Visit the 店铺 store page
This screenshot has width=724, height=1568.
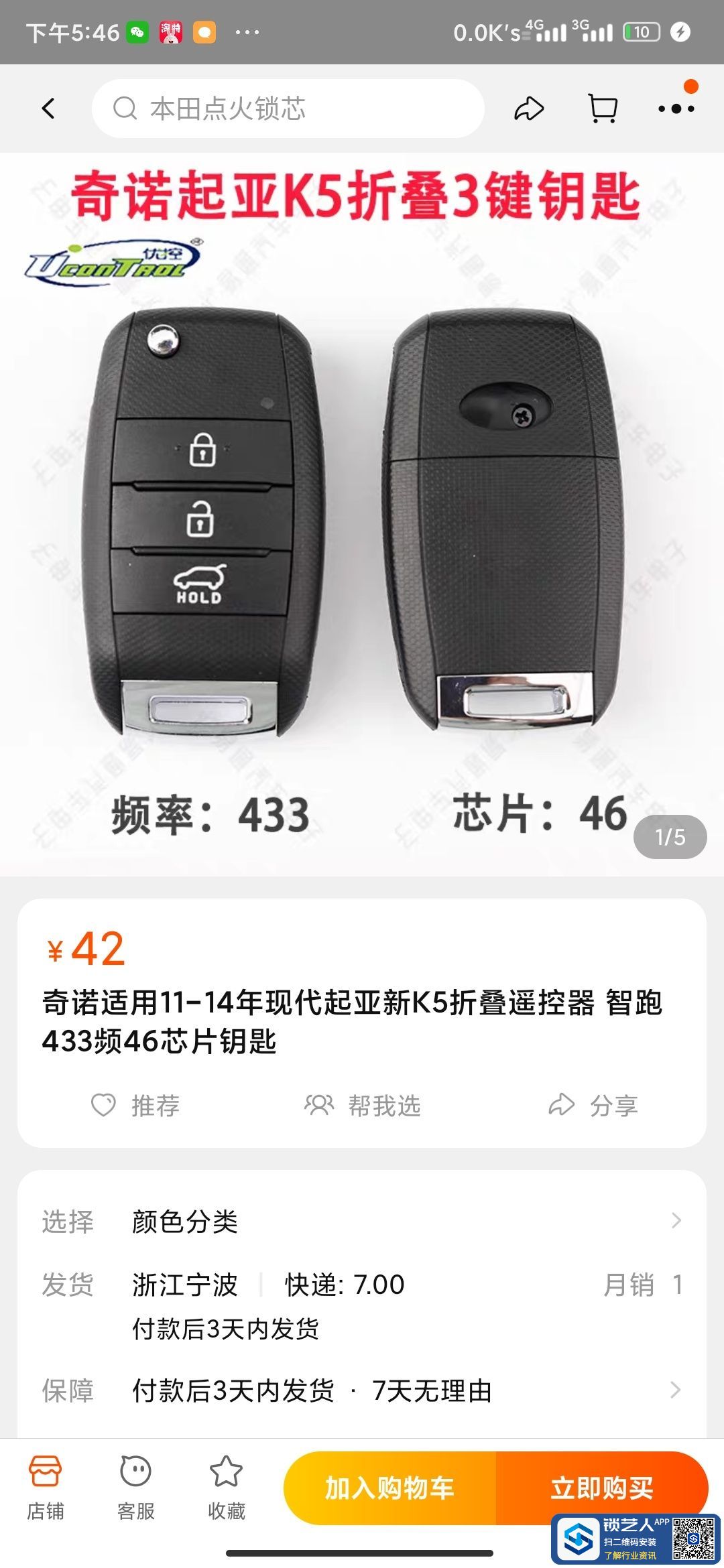(46, 1489)
